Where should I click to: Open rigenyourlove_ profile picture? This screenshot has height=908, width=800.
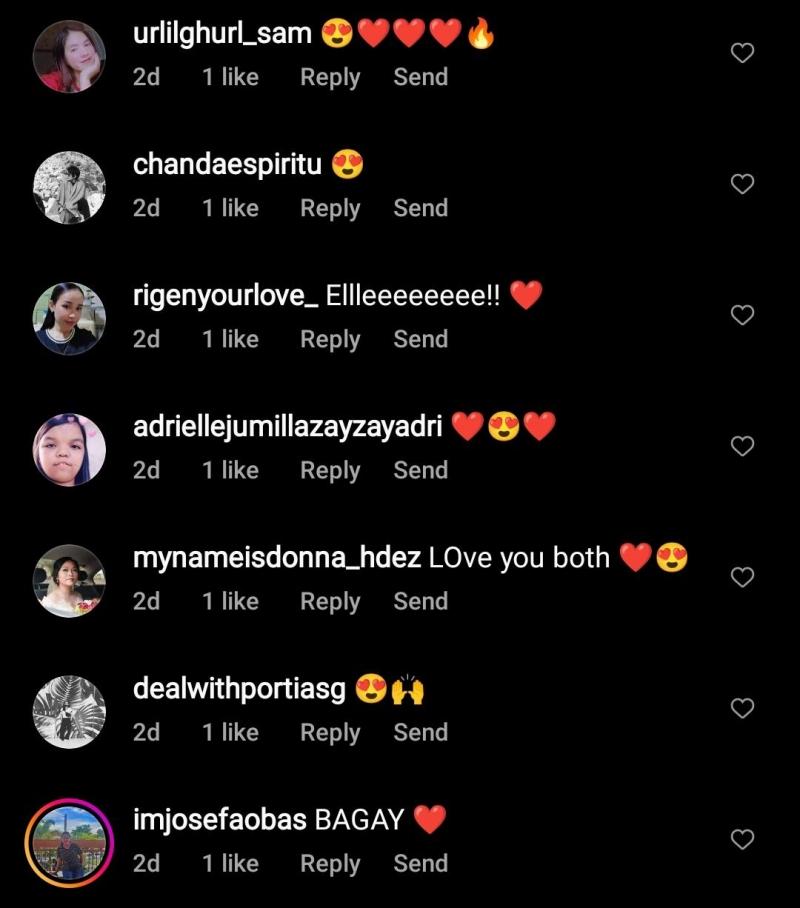(x=70, y=318)
